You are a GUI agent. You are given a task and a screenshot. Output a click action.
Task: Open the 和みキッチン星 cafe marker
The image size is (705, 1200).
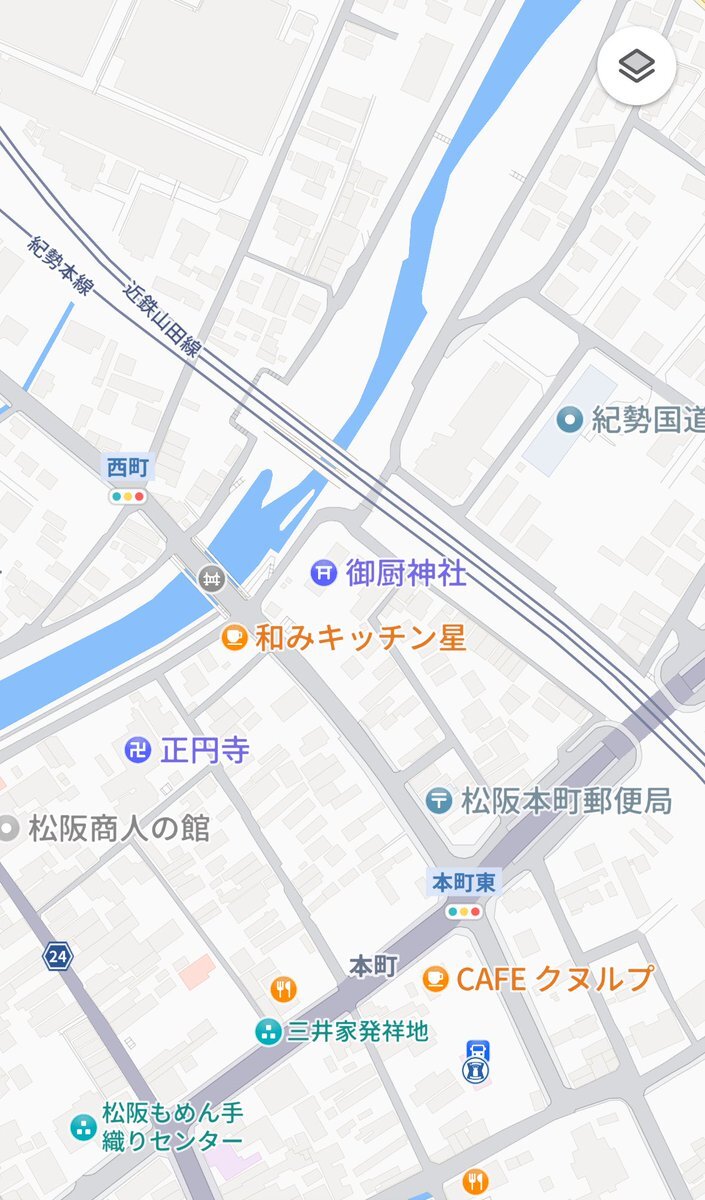click(233, 638)
